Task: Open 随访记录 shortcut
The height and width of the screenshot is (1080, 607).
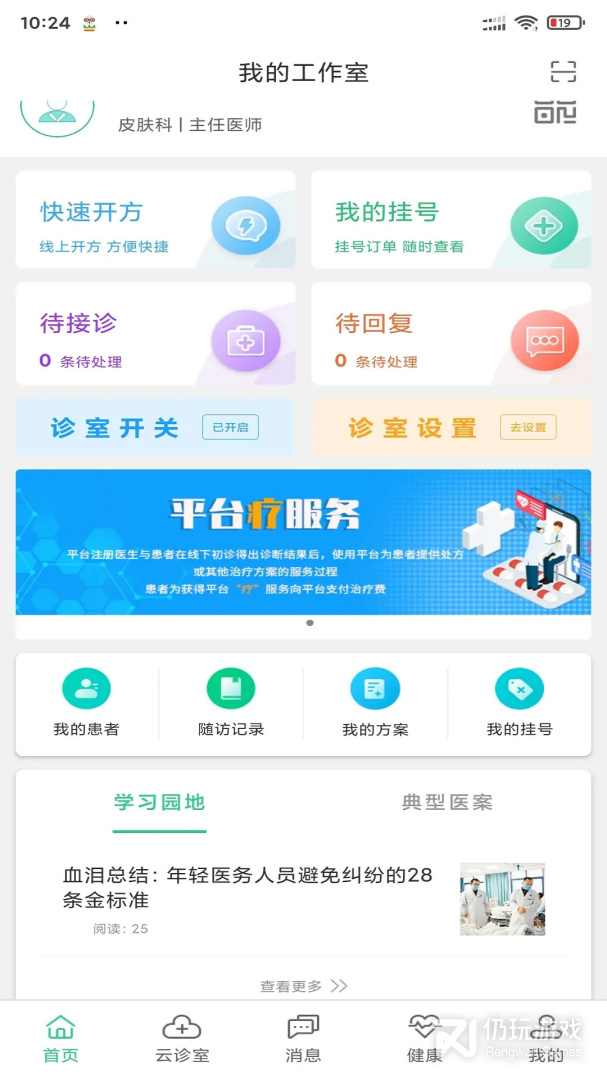Action: (231, 703)
